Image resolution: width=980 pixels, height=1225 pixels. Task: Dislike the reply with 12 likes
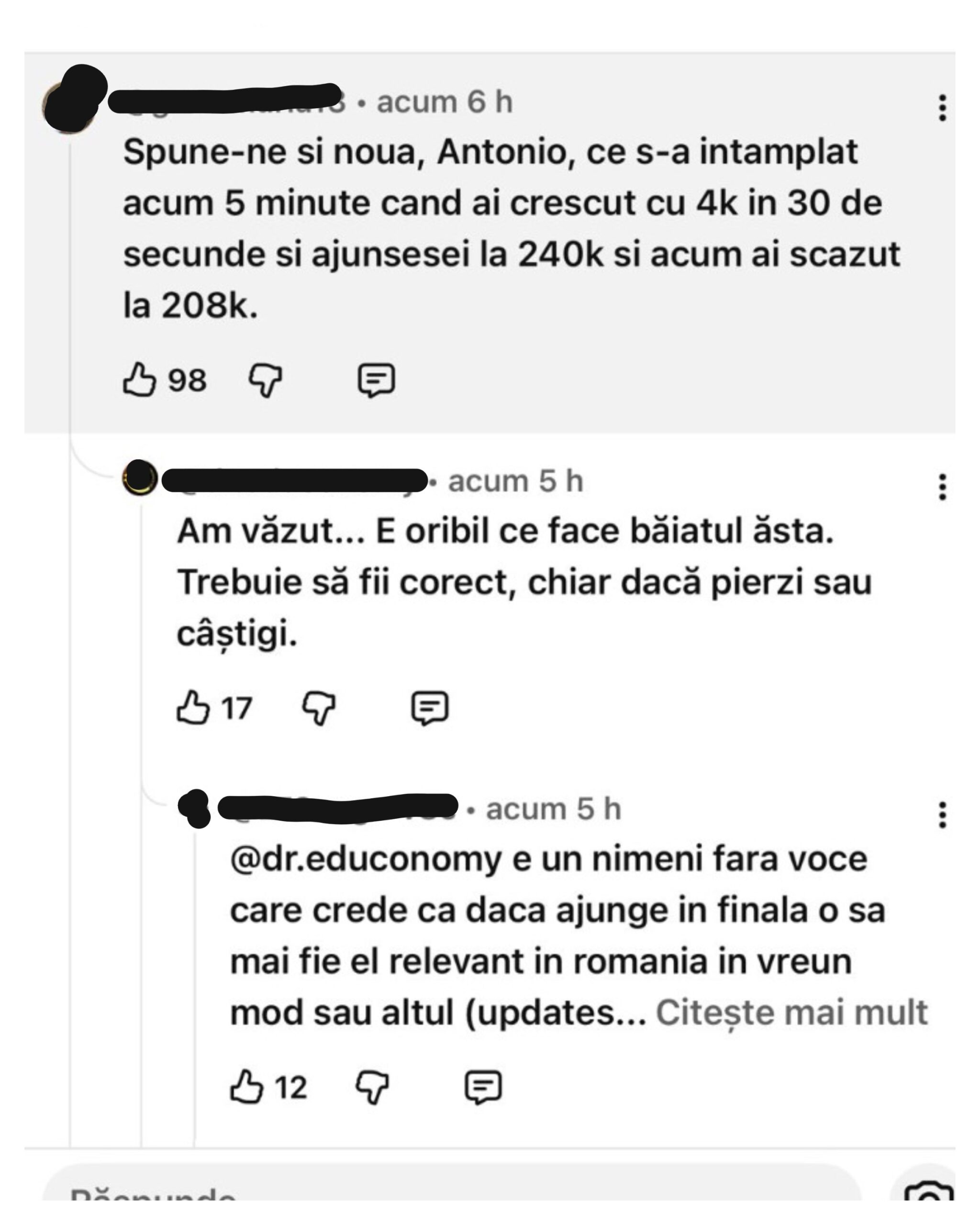point(372,1087)
